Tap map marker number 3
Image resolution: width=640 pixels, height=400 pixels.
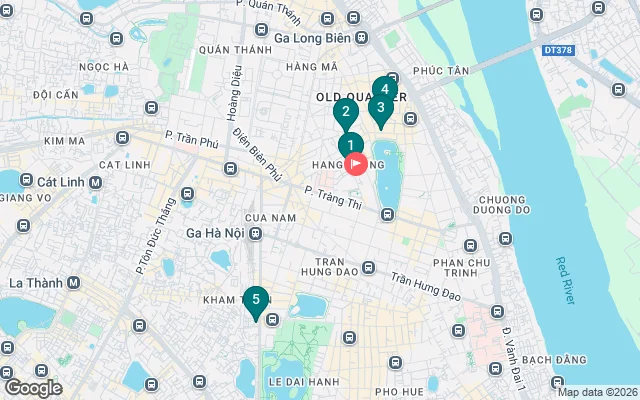coord(380,108)
